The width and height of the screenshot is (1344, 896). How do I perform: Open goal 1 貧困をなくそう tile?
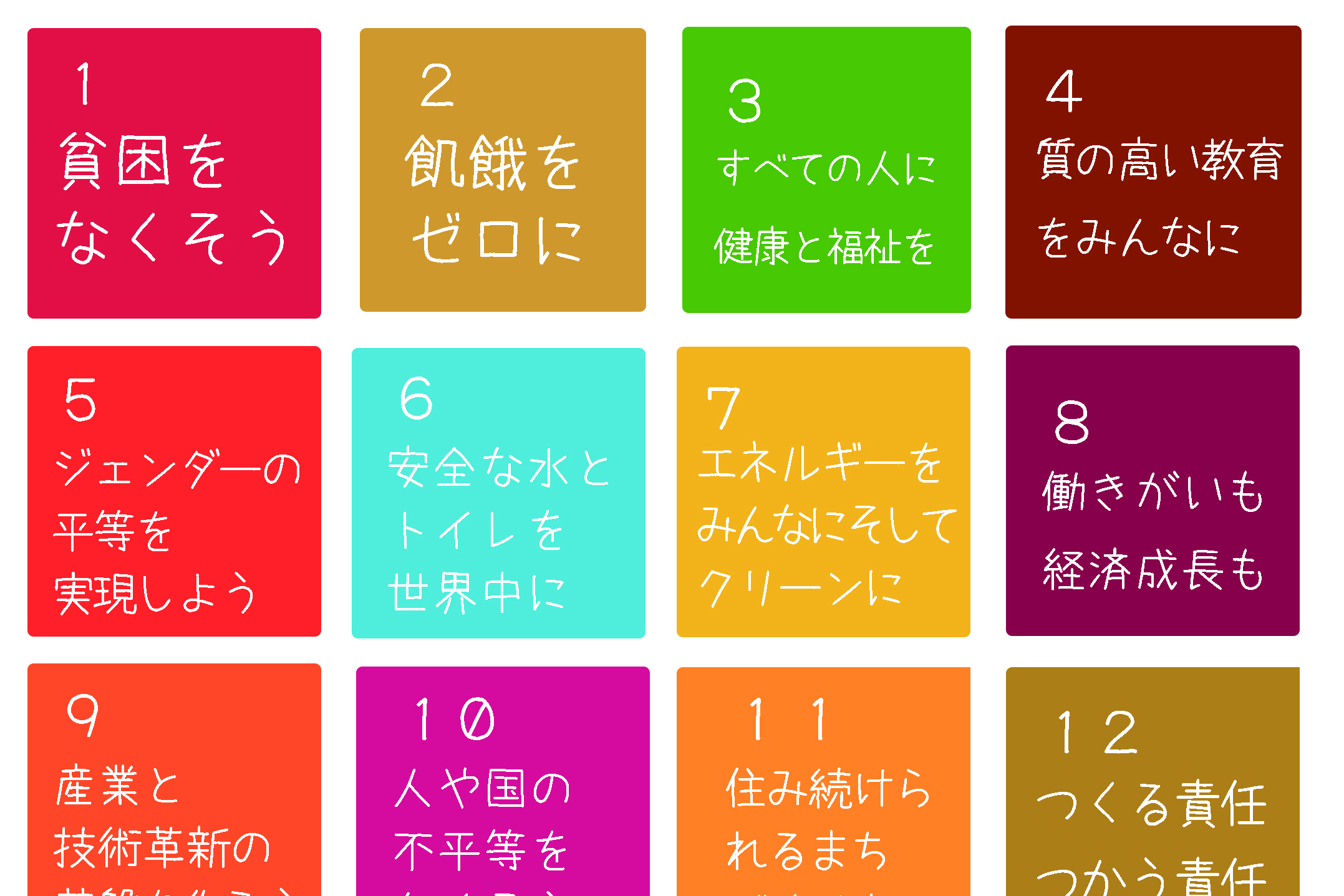click(174, 173)
